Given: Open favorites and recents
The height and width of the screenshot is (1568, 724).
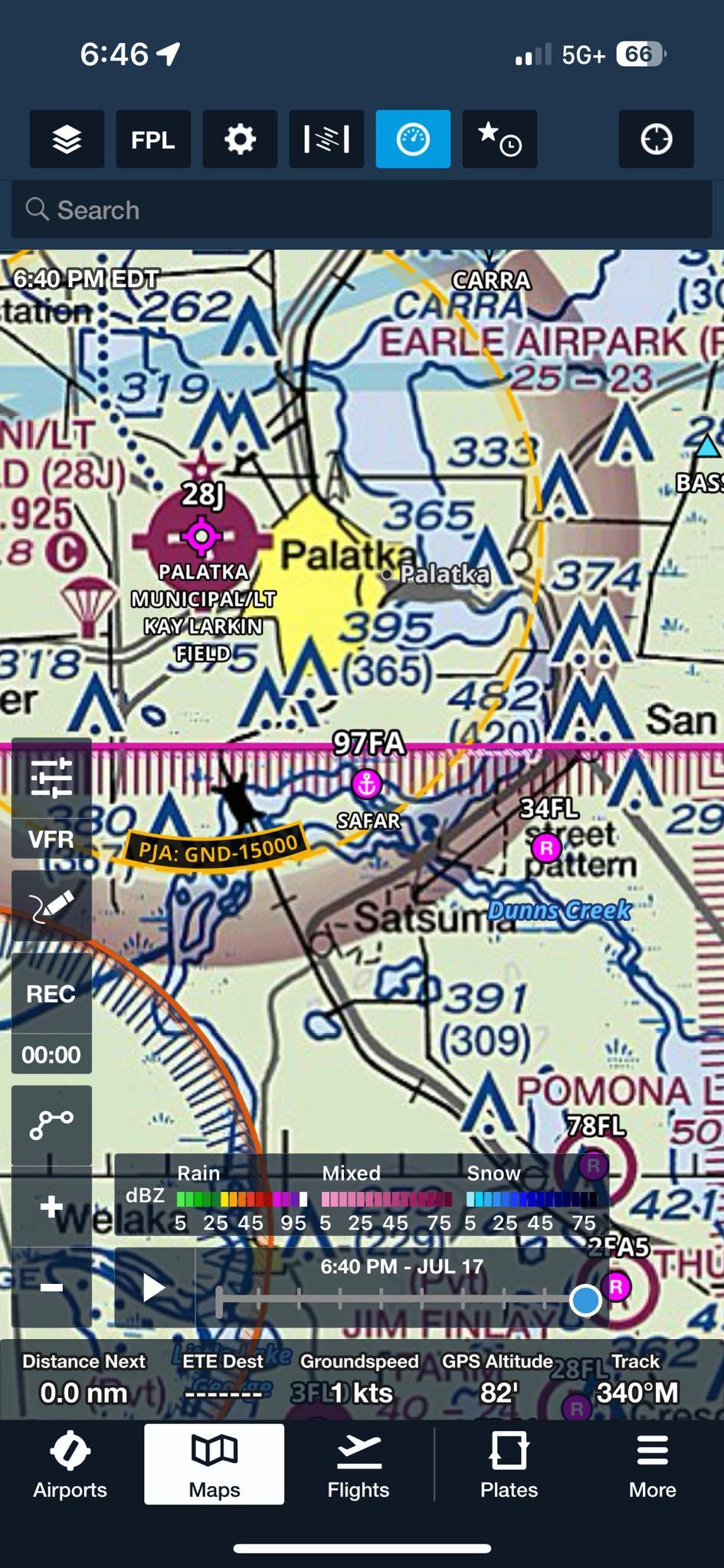Looking at the screenshot, I should [x=500, y=139].
